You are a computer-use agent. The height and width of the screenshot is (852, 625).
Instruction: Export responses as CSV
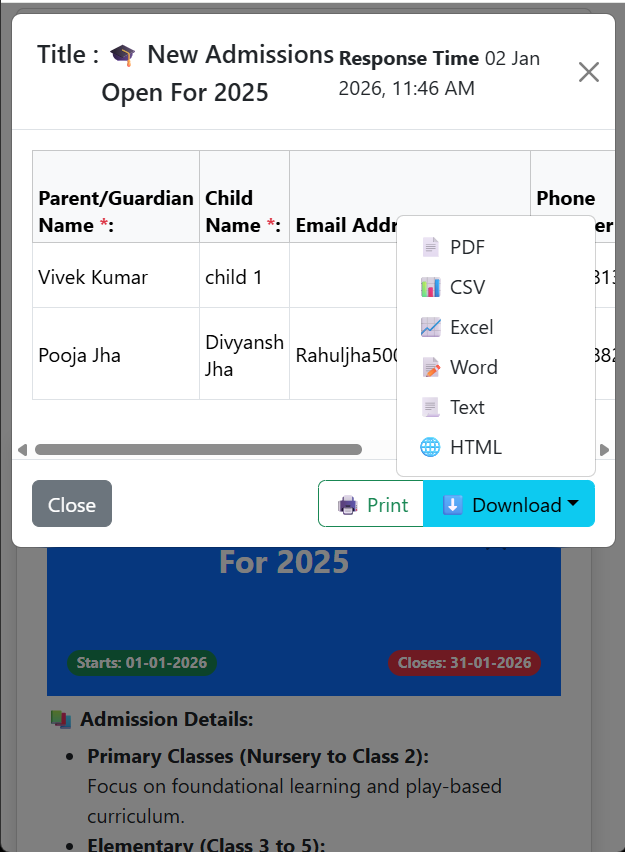click(466, 287)
